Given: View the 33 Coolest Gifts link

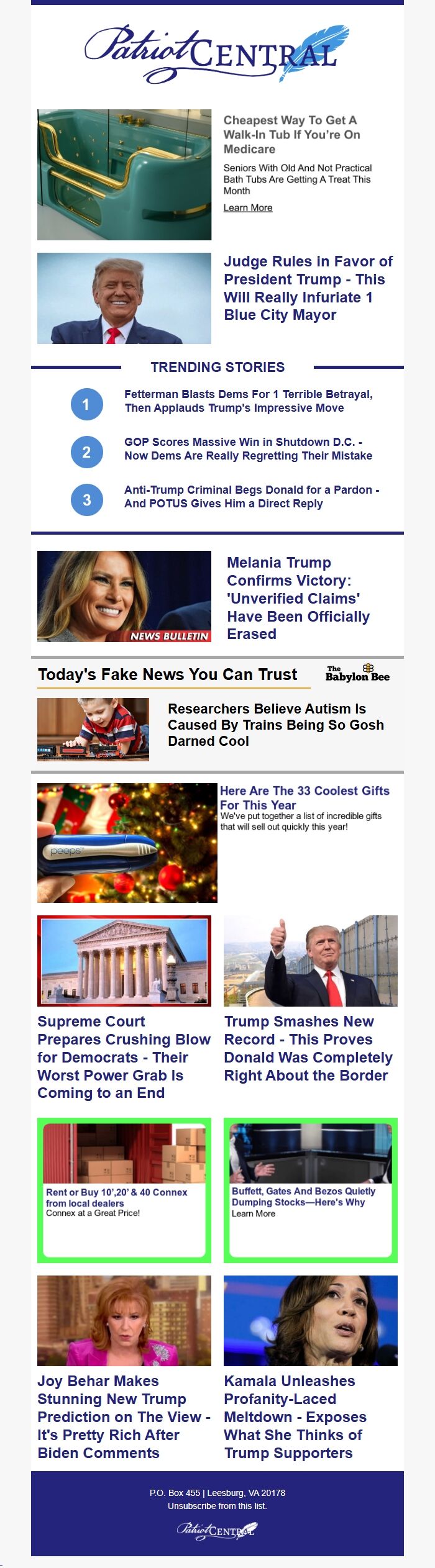Looking at the screenshot, I should click(x=304, y=797).
